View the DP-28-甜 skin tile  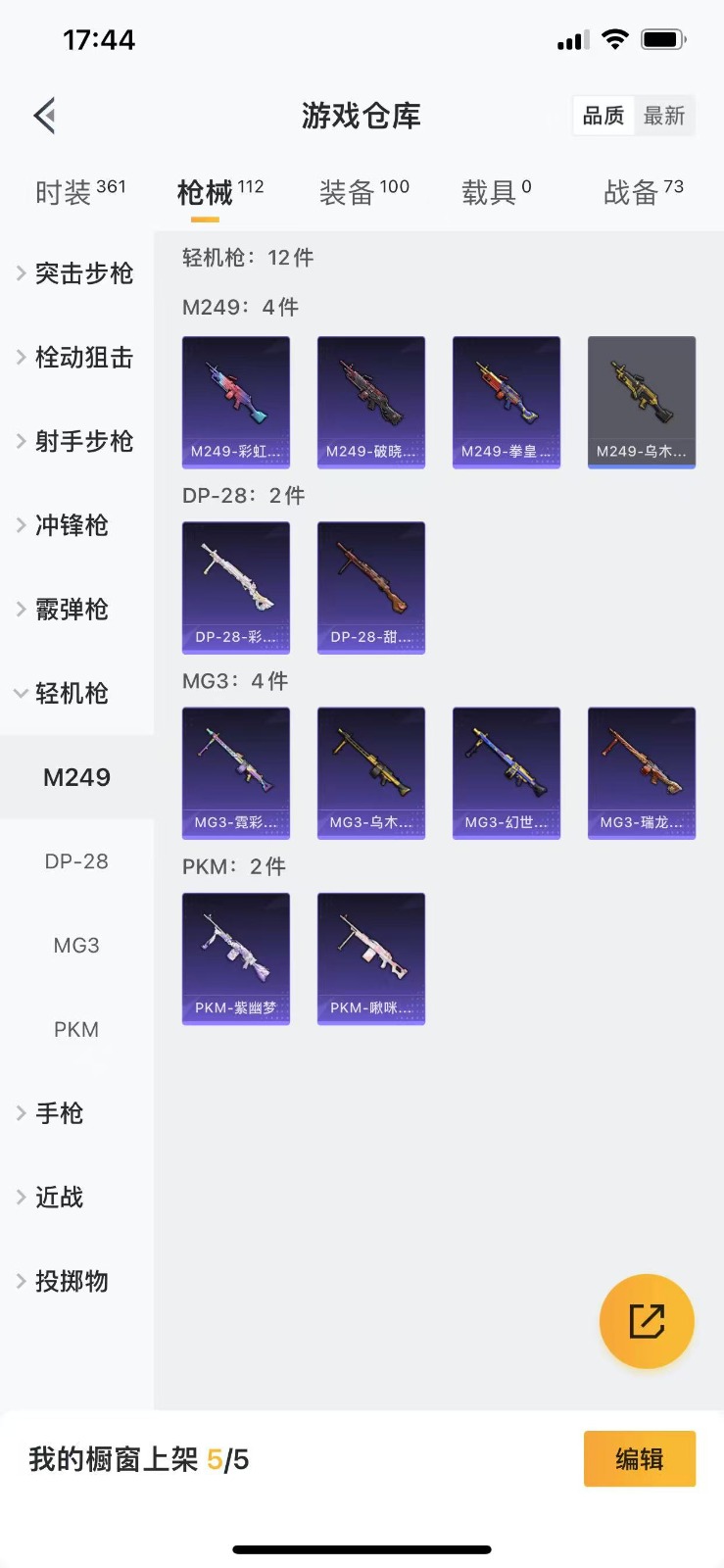[x=371, y=587]
